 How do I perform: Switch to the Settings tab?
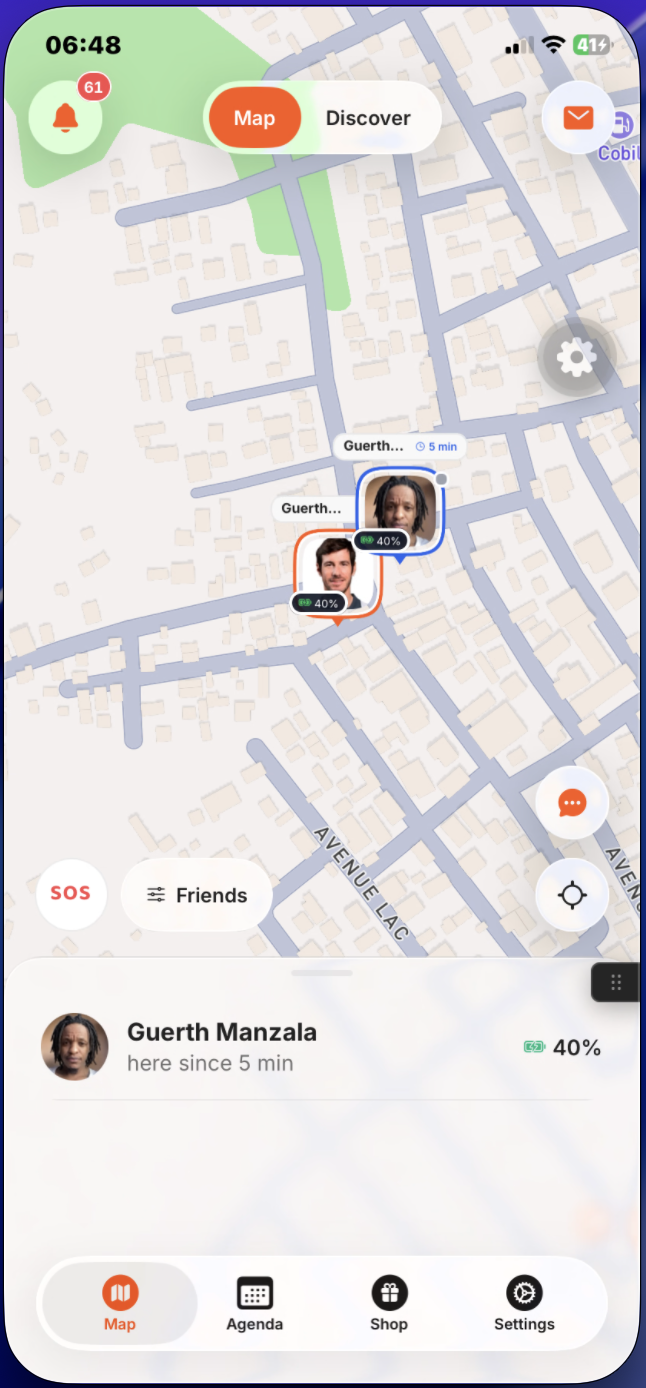click(524, 1304)
